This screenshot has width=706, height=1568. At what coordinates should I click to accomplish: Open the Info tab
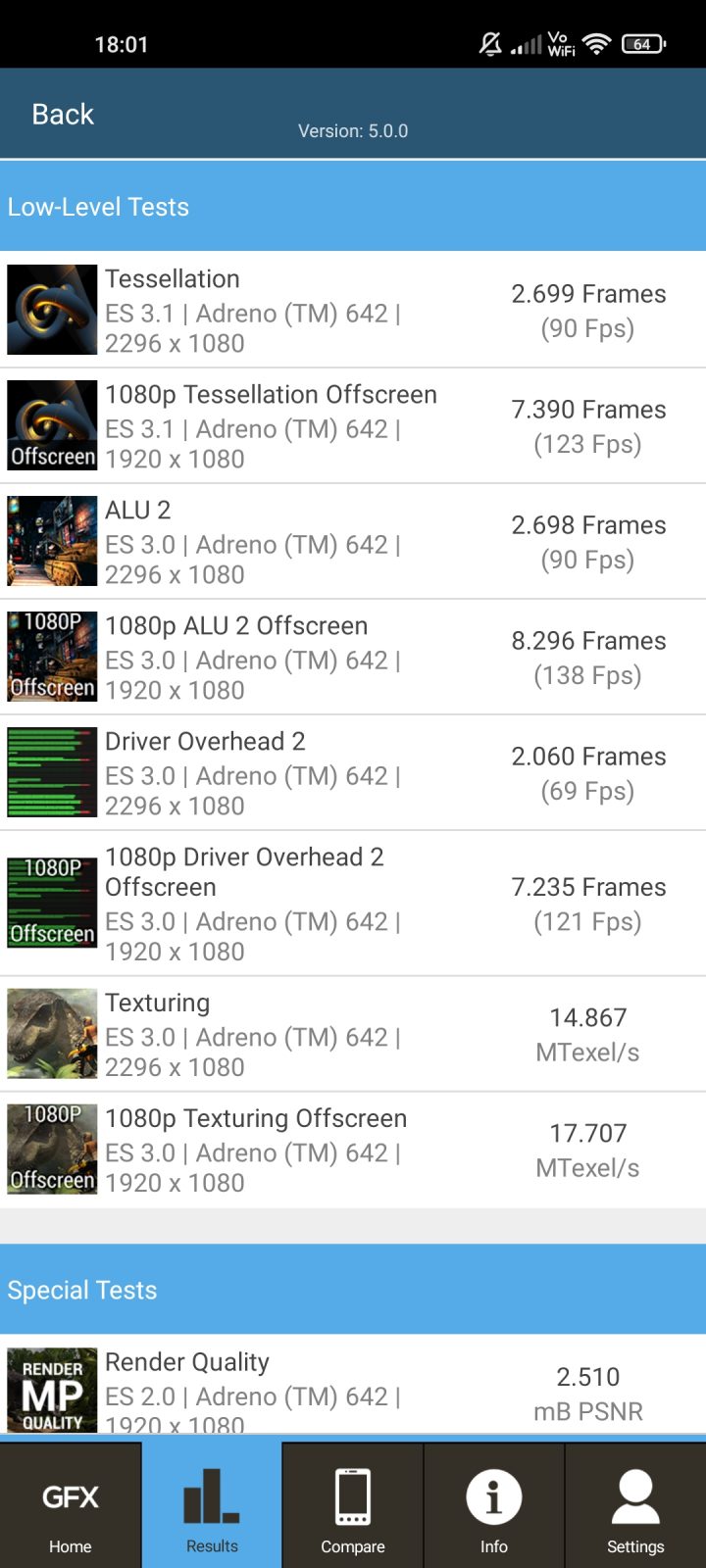[494, 1504]
